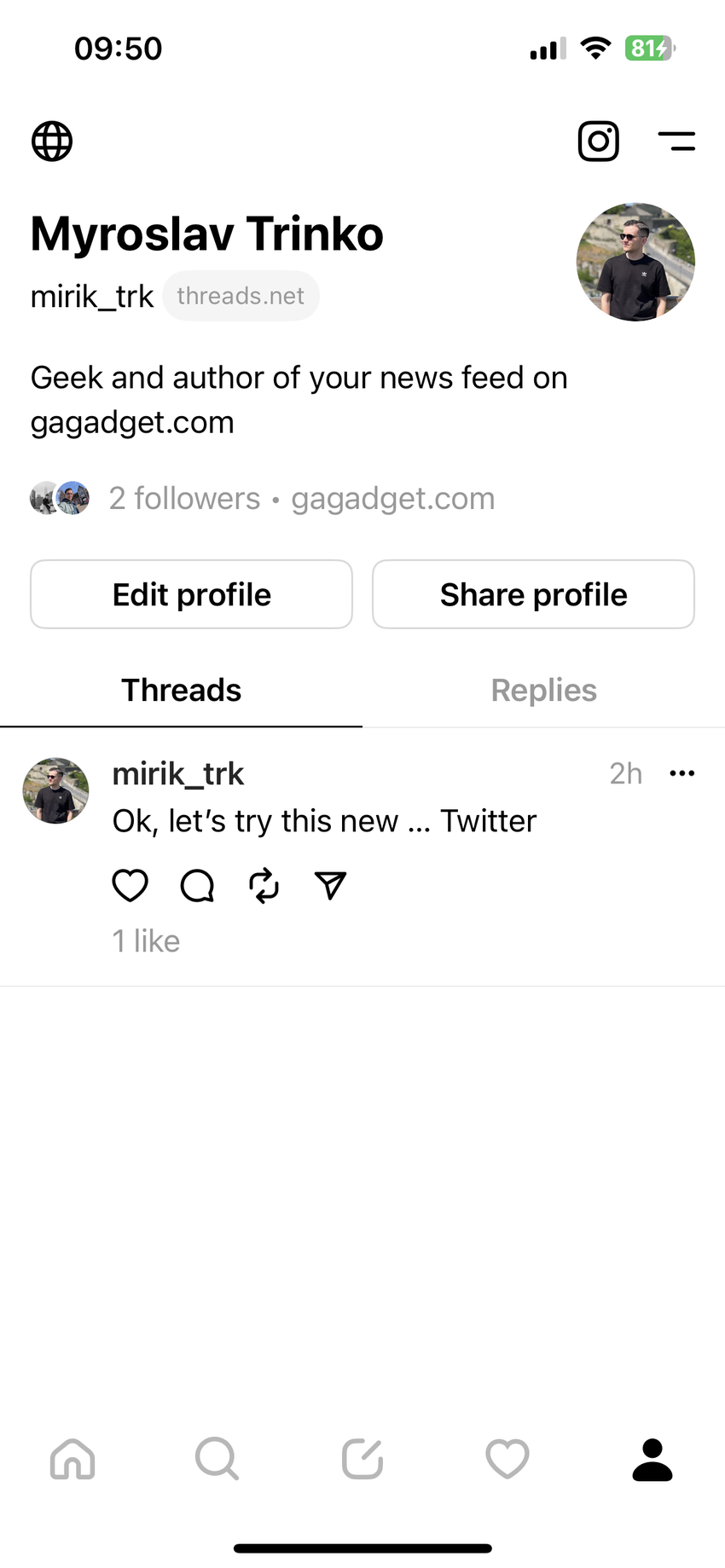Open the hamburger menu at top right
725x1568 pixels.
(676, 141)
